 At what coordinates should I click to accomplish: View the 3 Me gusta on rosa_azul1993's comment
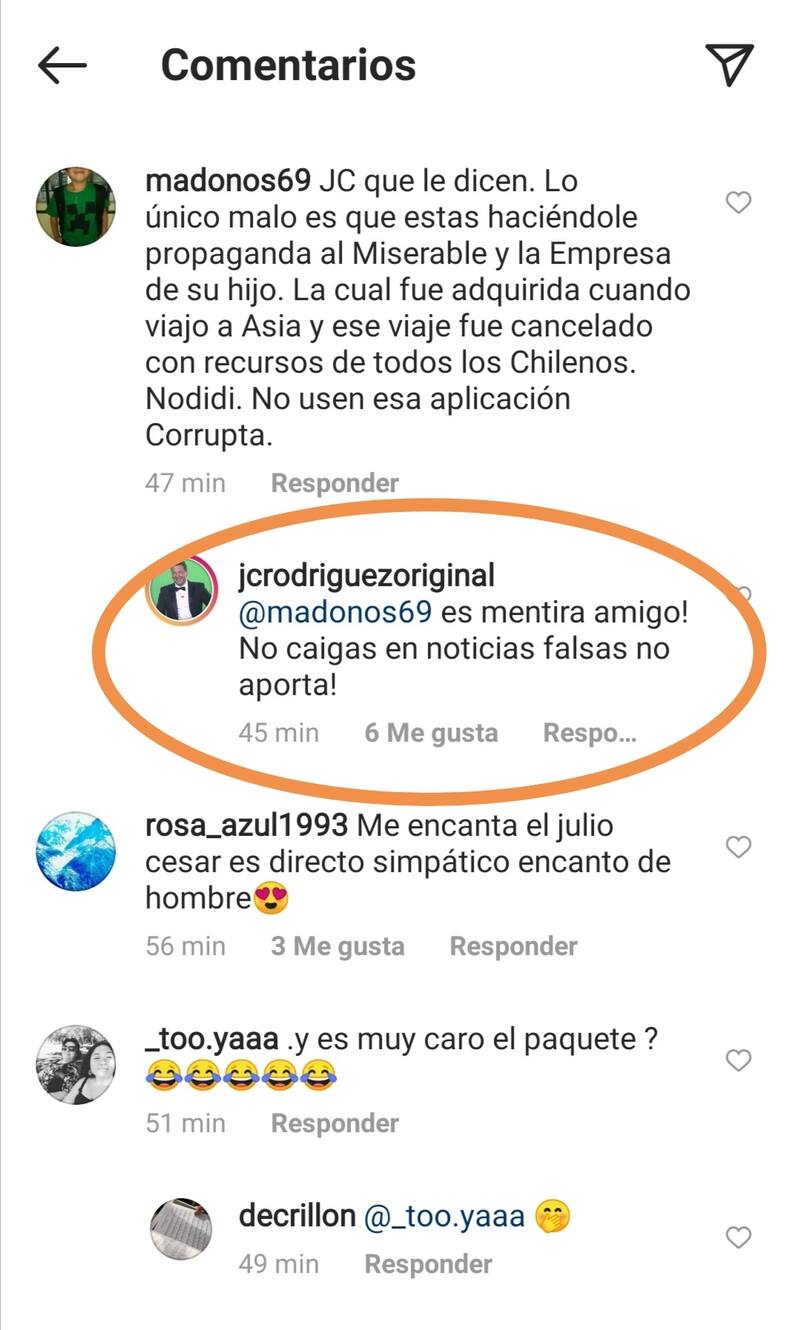point(337,946)
